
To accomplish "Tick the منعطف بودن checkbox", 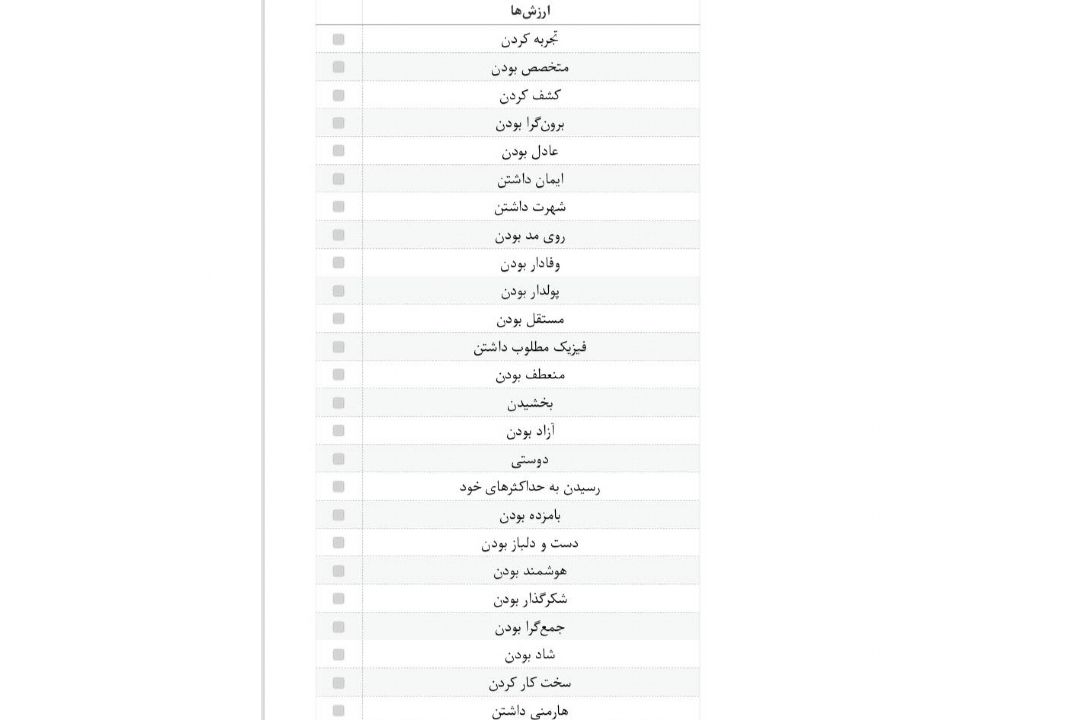I will click(x=339, y=375).
